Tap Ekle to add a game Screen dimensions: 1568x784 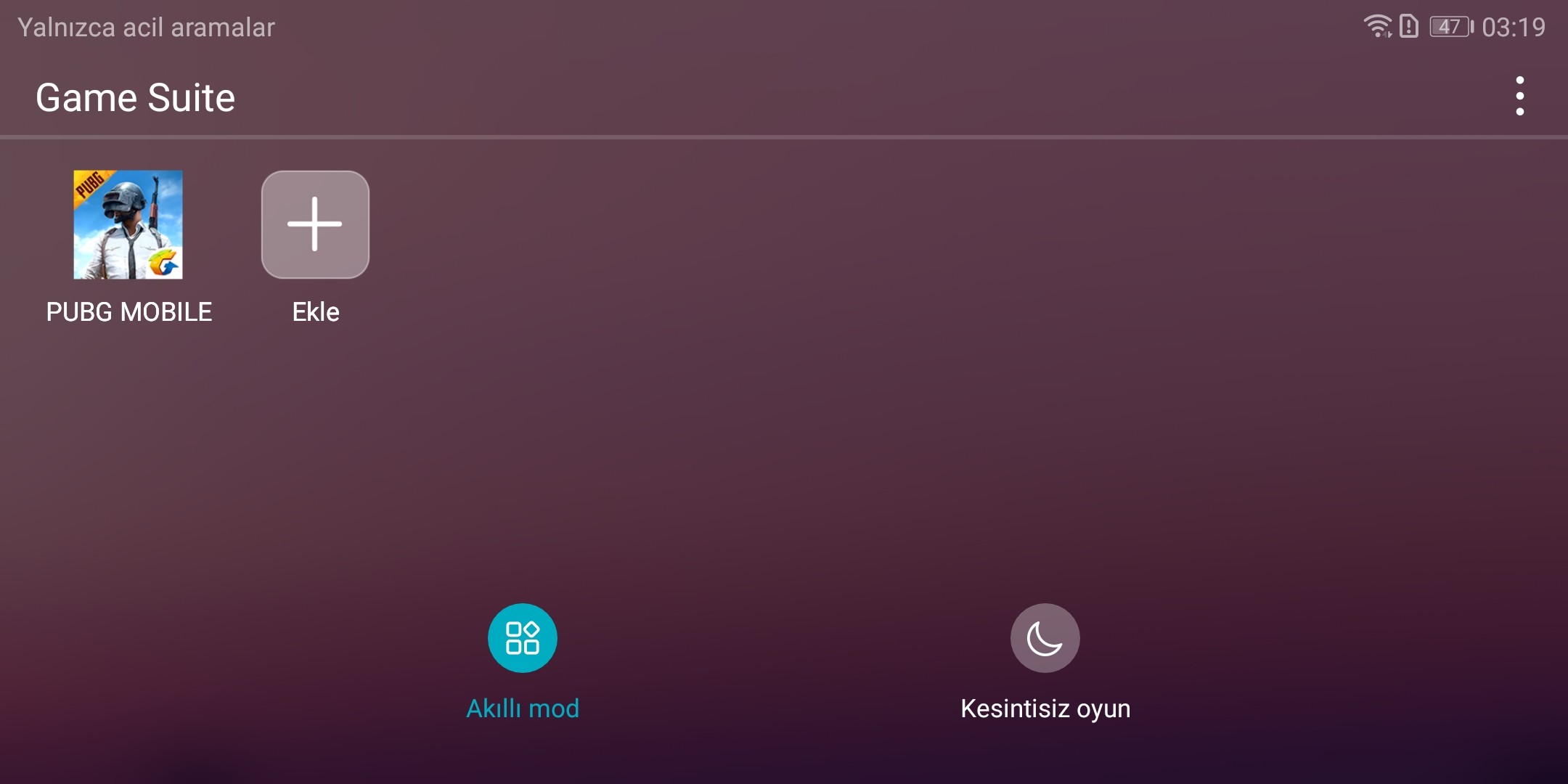[315, 225]
